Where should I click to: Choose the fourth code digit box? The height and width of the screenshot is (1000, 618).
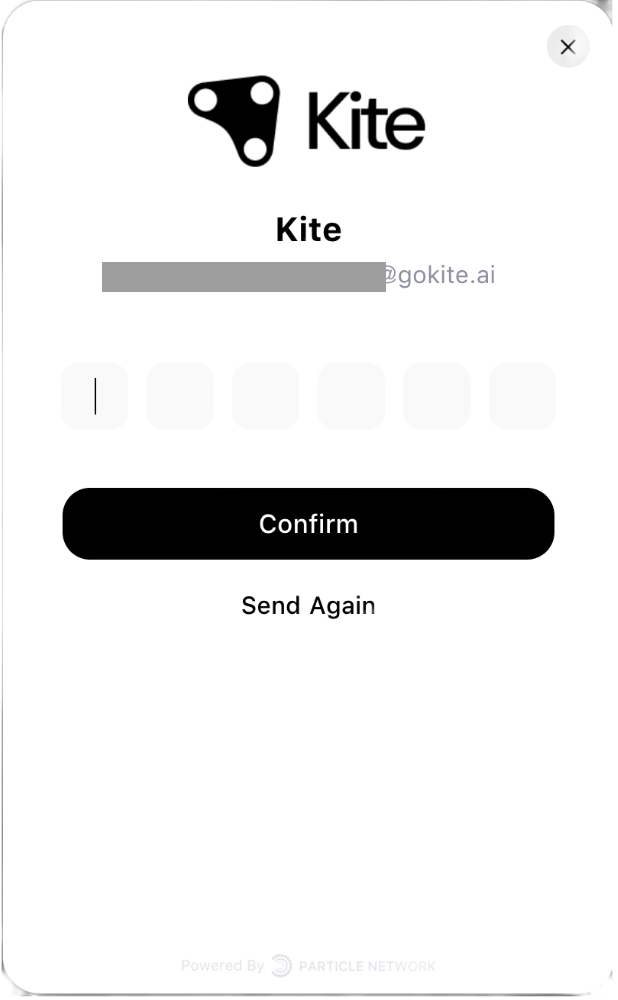[x=351, y=396]
